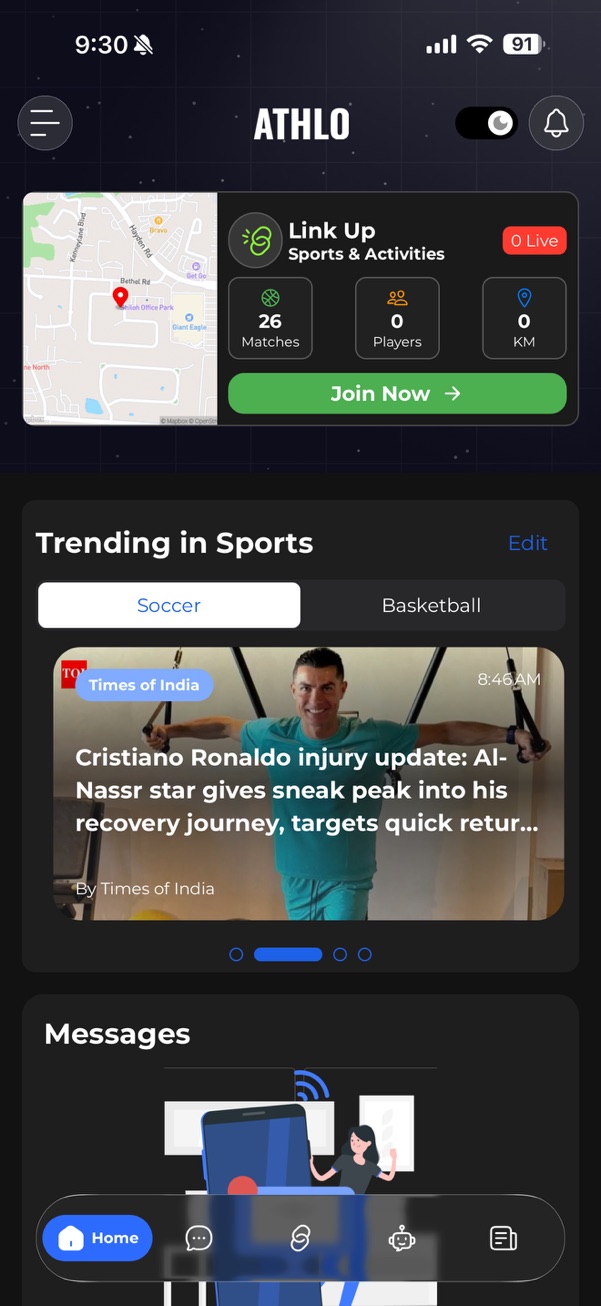Viewport: 601px width, 1306px height.
Task: Toggle the dark mode switch
Action: pos(487,123)
